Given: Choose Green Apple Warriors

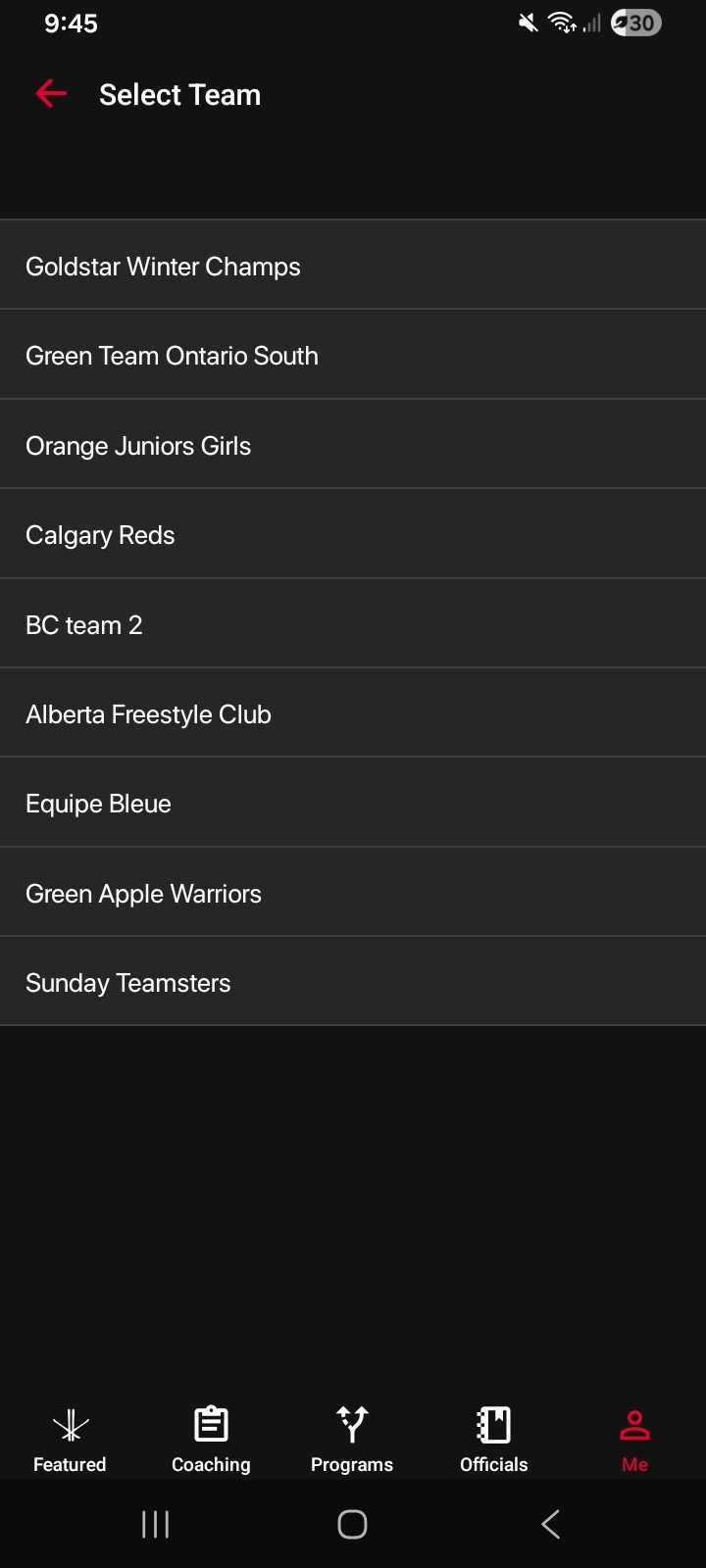Looking at the screenshot, I should coord(353,893).
